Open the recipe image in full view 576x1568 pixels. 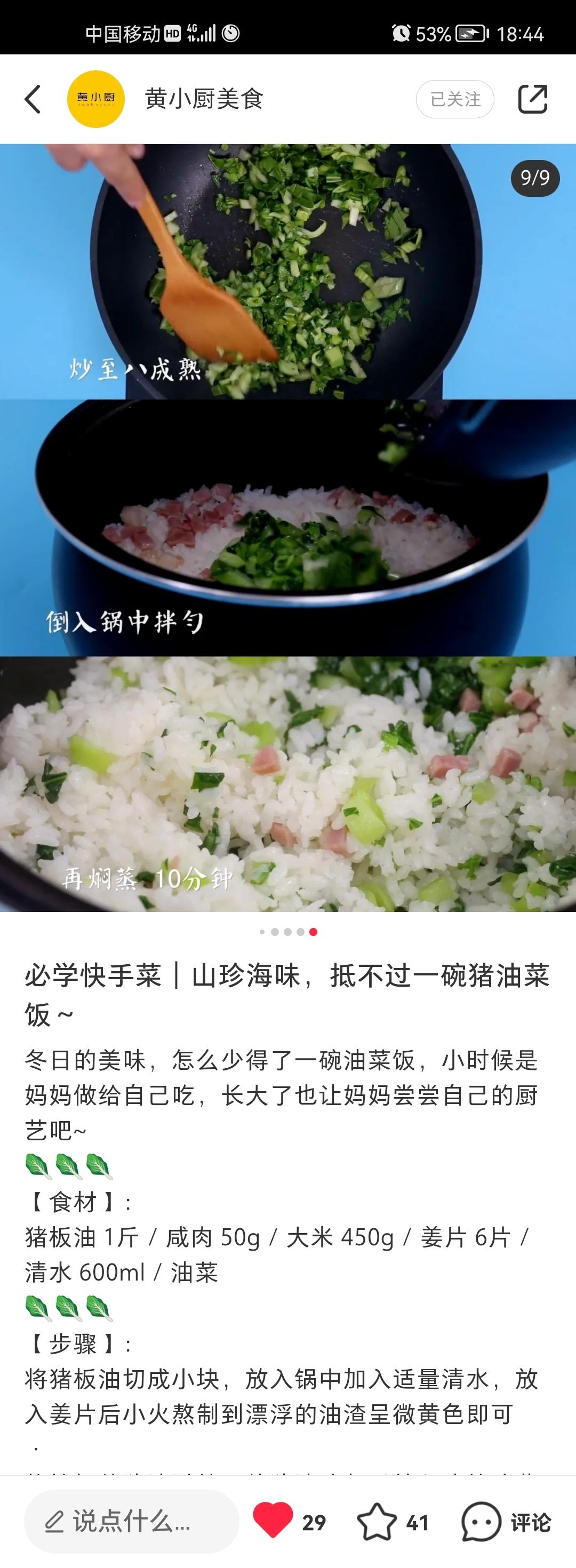[288, 527]
